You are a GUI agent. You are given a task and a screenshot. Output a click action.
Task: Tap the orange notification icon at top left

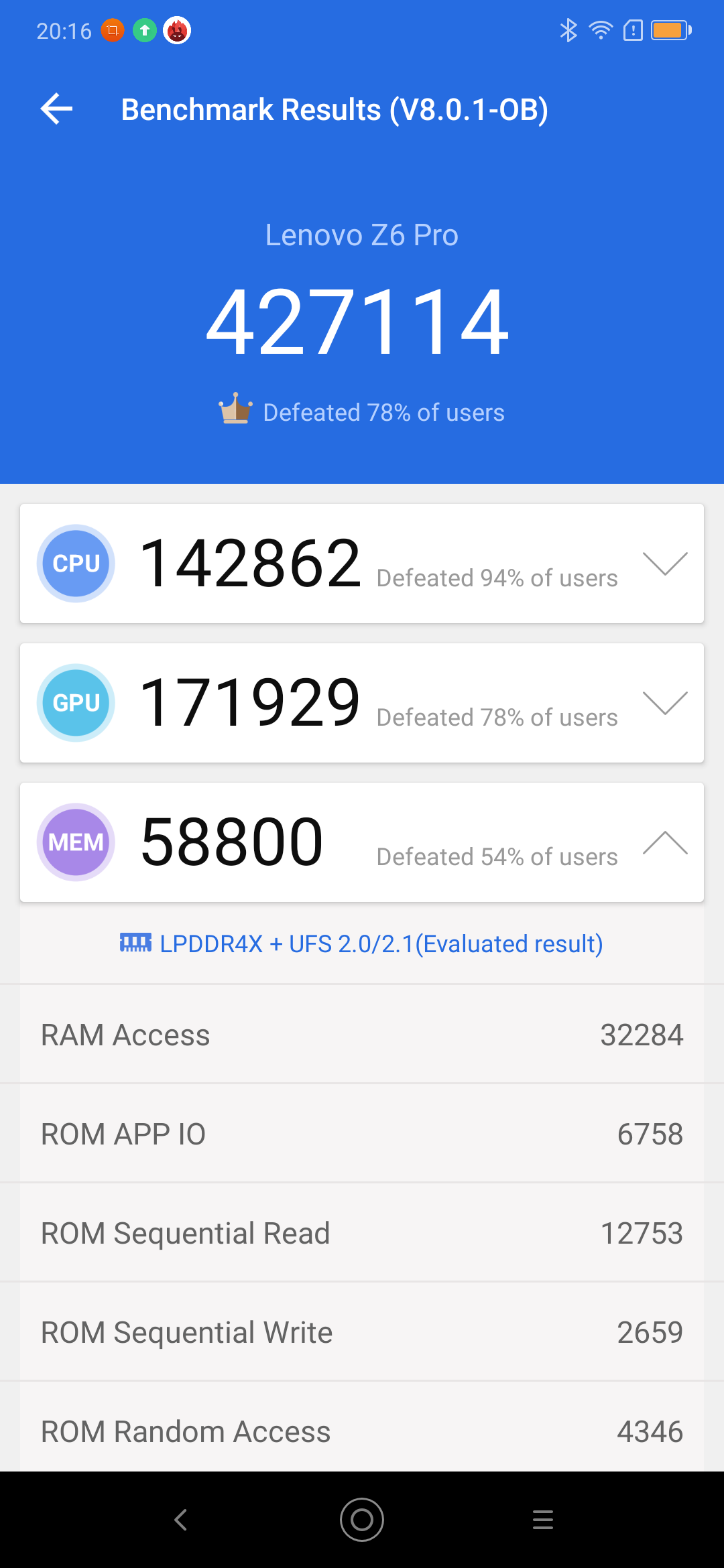point(113,30)
